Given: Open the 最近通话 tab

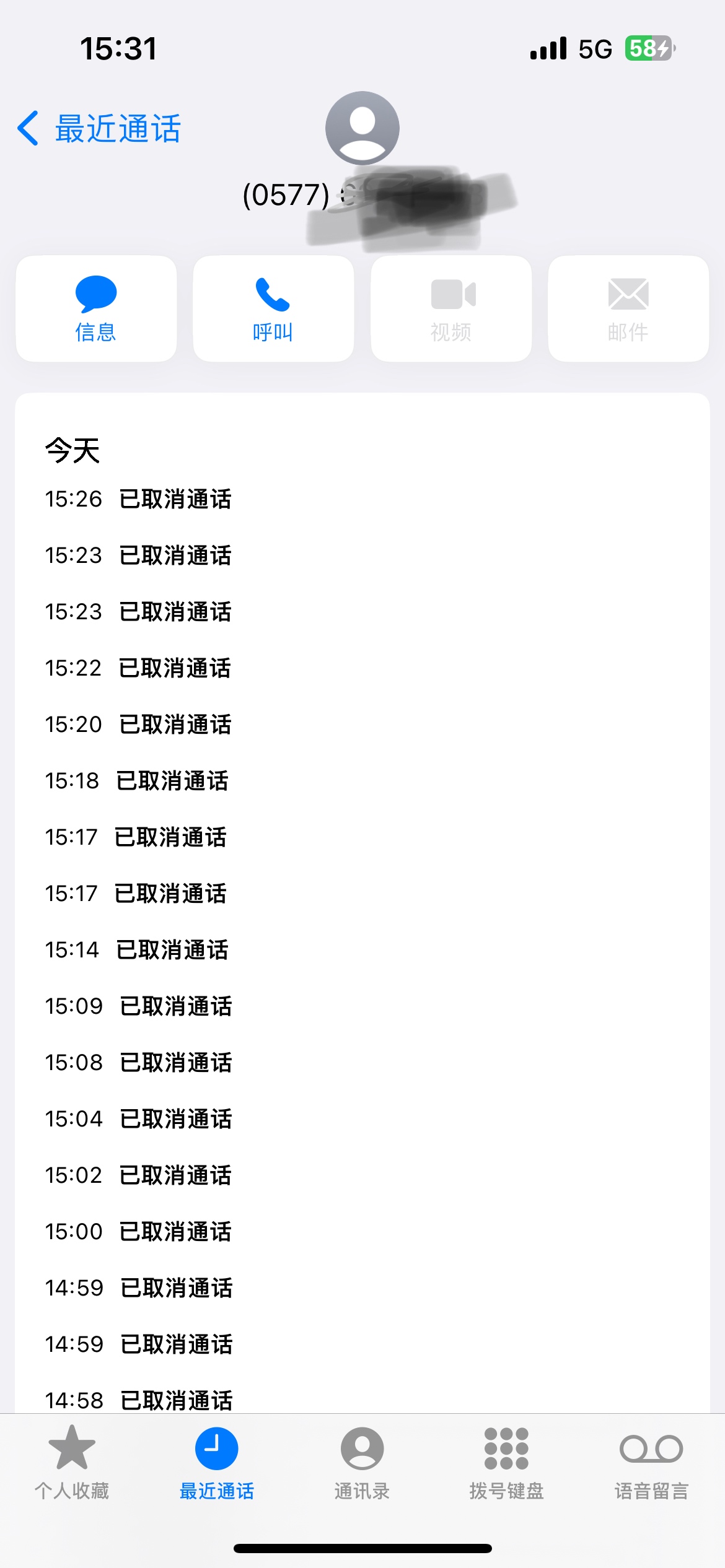Looking at the screenshot, I should (217, 1463).
